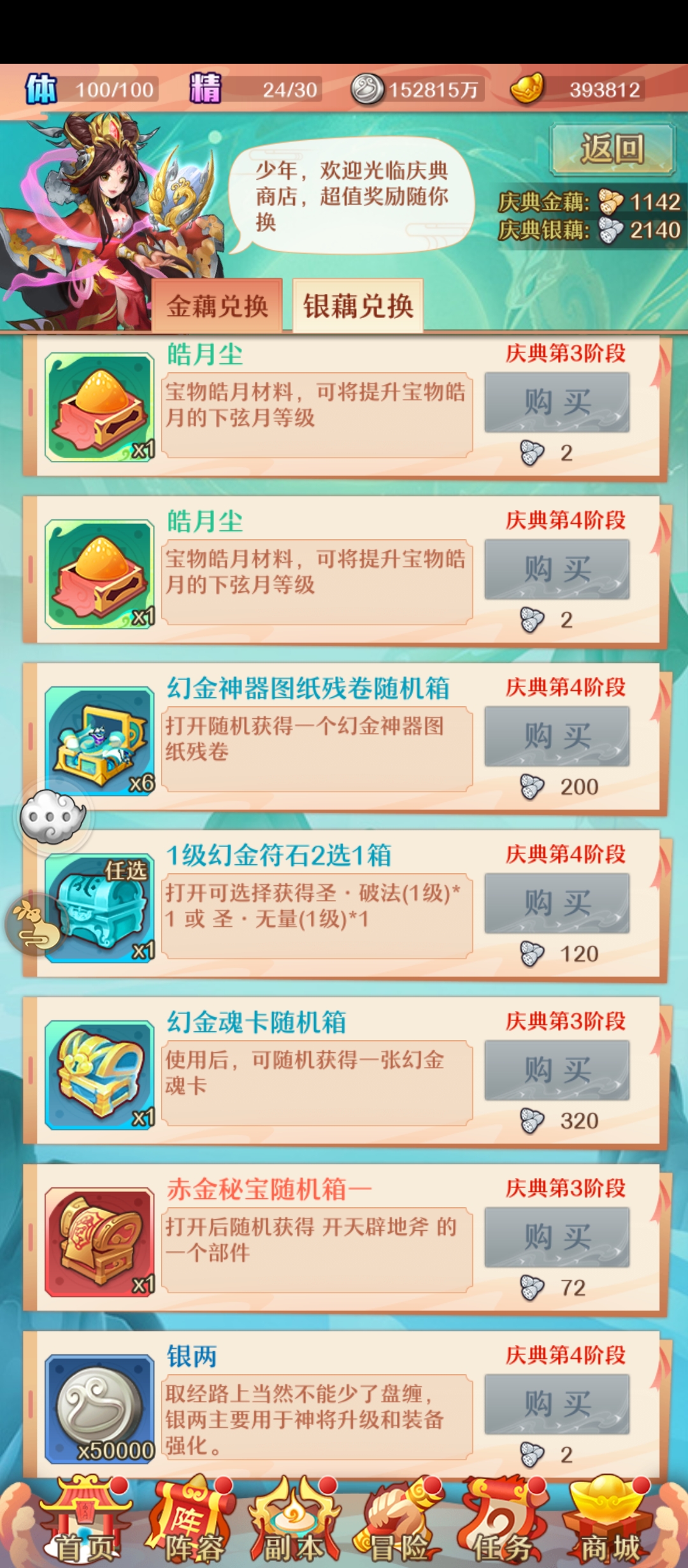Select the 银藕兑换 tab
The height and width of the screenshot is (1568, 688).
[x=358, y=306]
